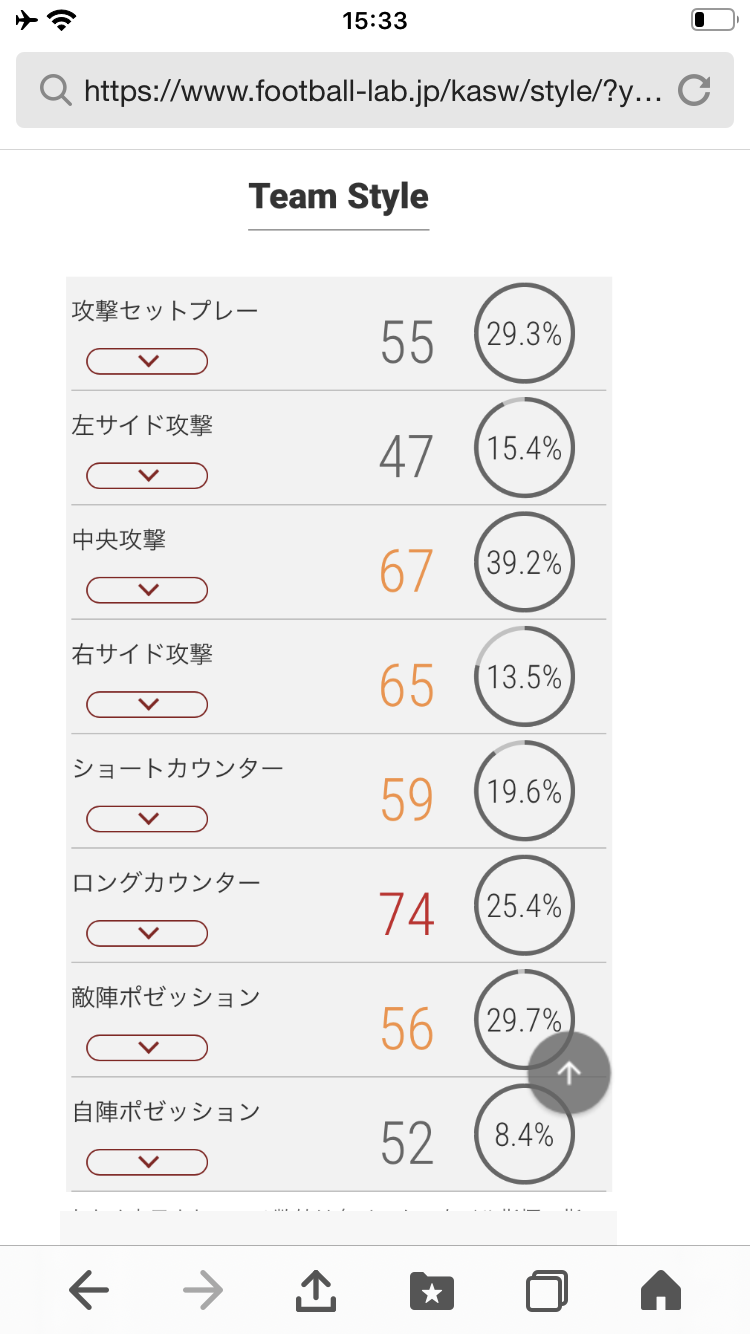Screen dimensions: 750x1334
Task: Open the browser tabs overview
Action: tap(547, 1291)
